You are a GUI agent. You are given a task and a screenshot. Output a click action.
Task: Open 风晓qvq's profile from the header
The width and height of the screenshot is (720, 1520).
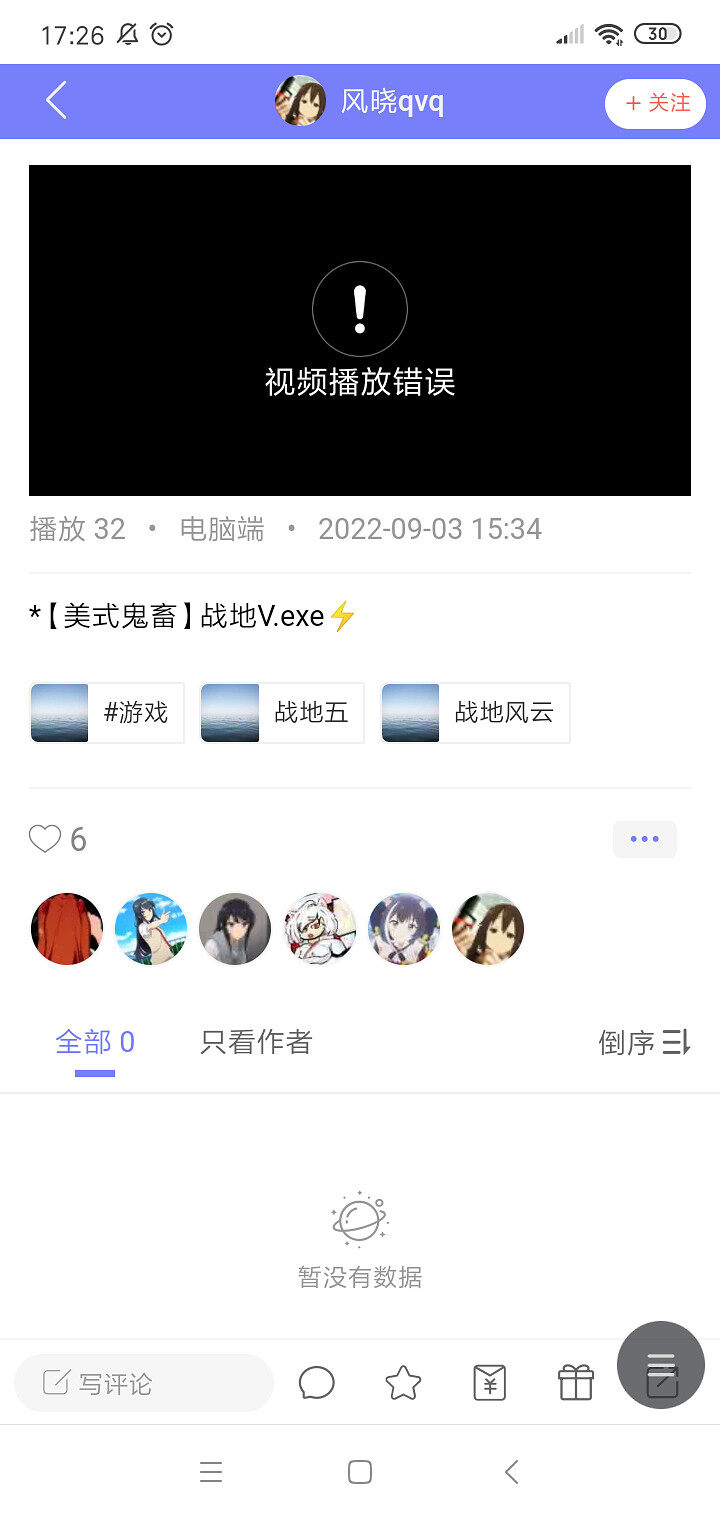point(360,101)
